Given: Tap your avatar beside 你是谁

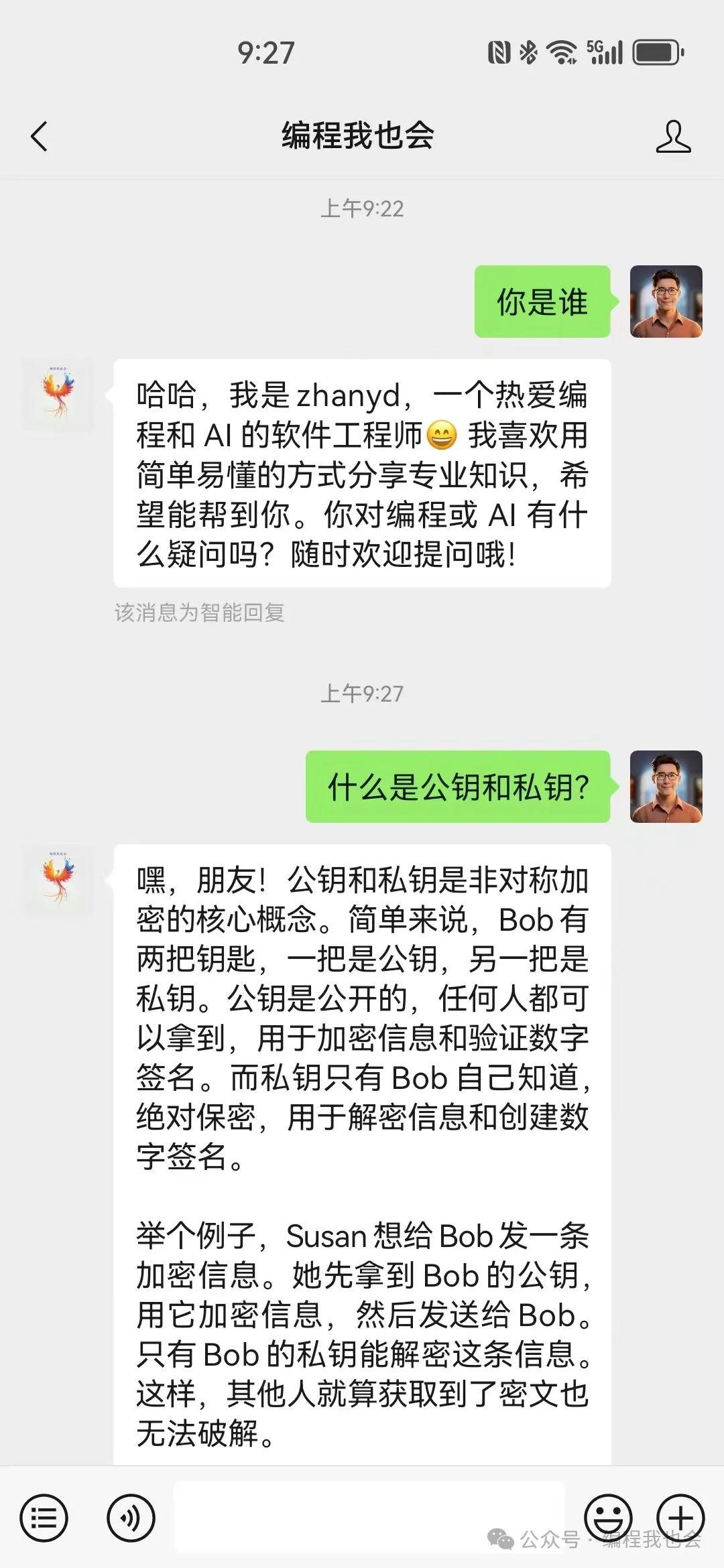Looking at the screenshot, I should coord(666,302).
